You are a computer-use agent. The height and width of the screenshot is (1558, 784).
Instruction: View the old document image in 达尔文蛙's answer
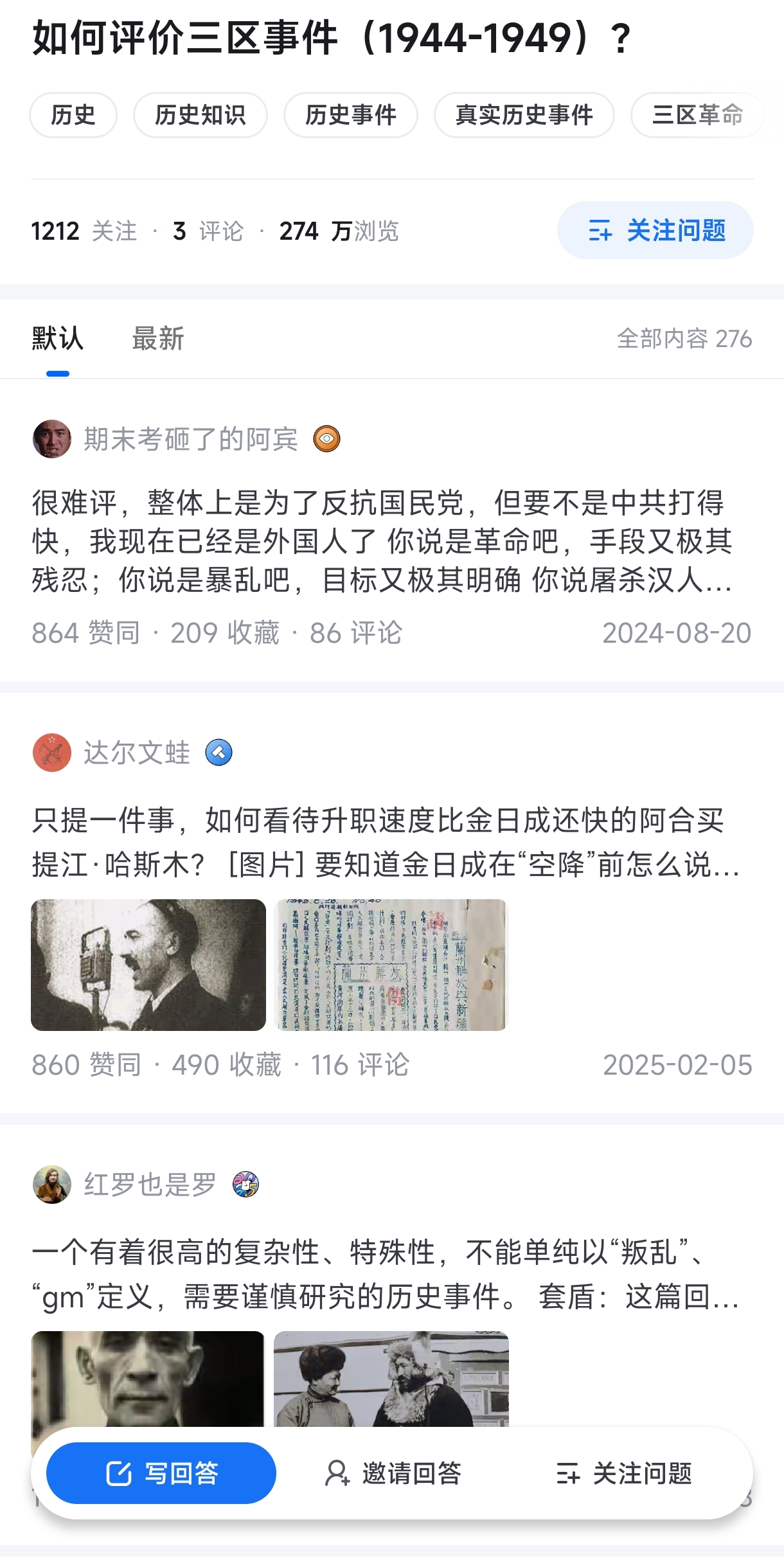[x=391, y=965]
